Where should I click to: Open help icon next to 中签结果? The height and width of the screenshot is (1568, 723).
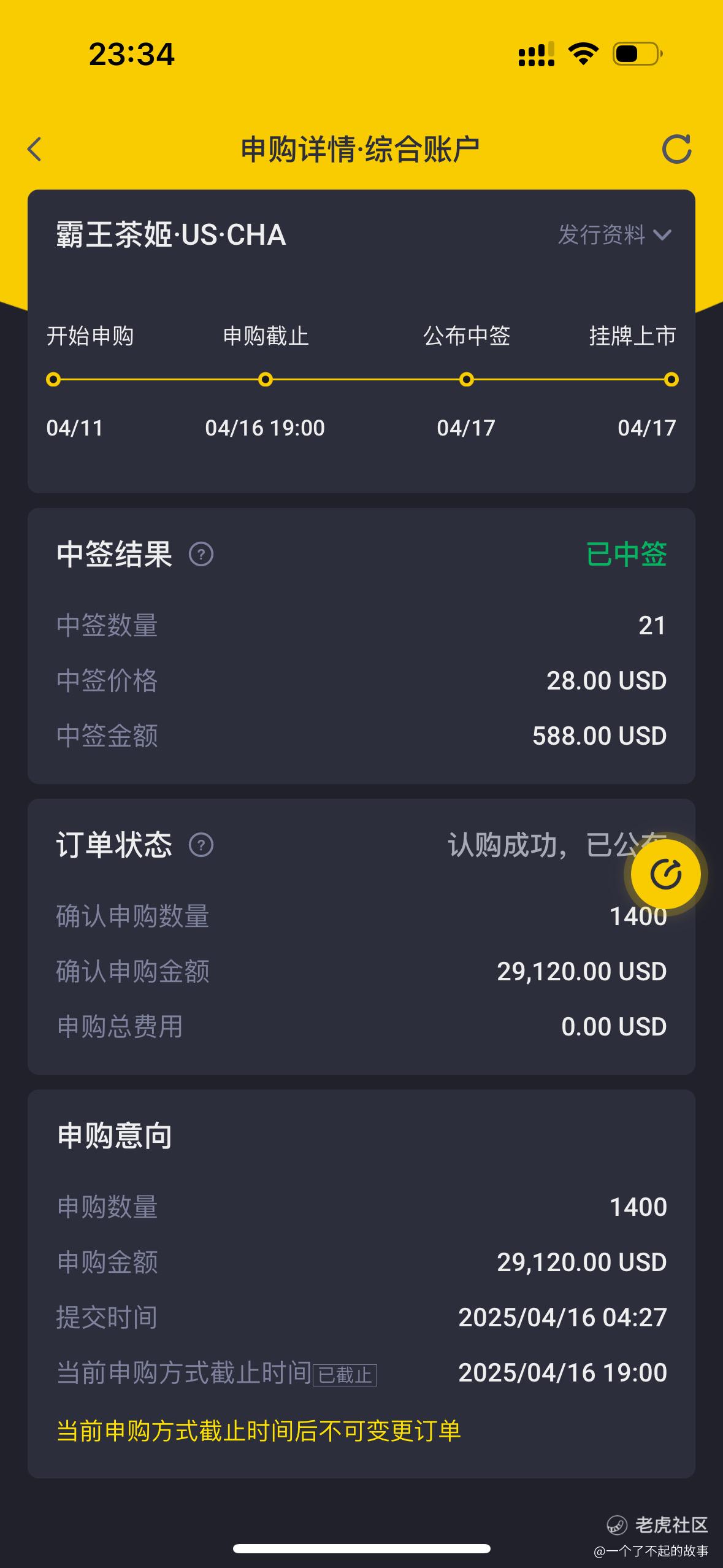coord(201,555)
